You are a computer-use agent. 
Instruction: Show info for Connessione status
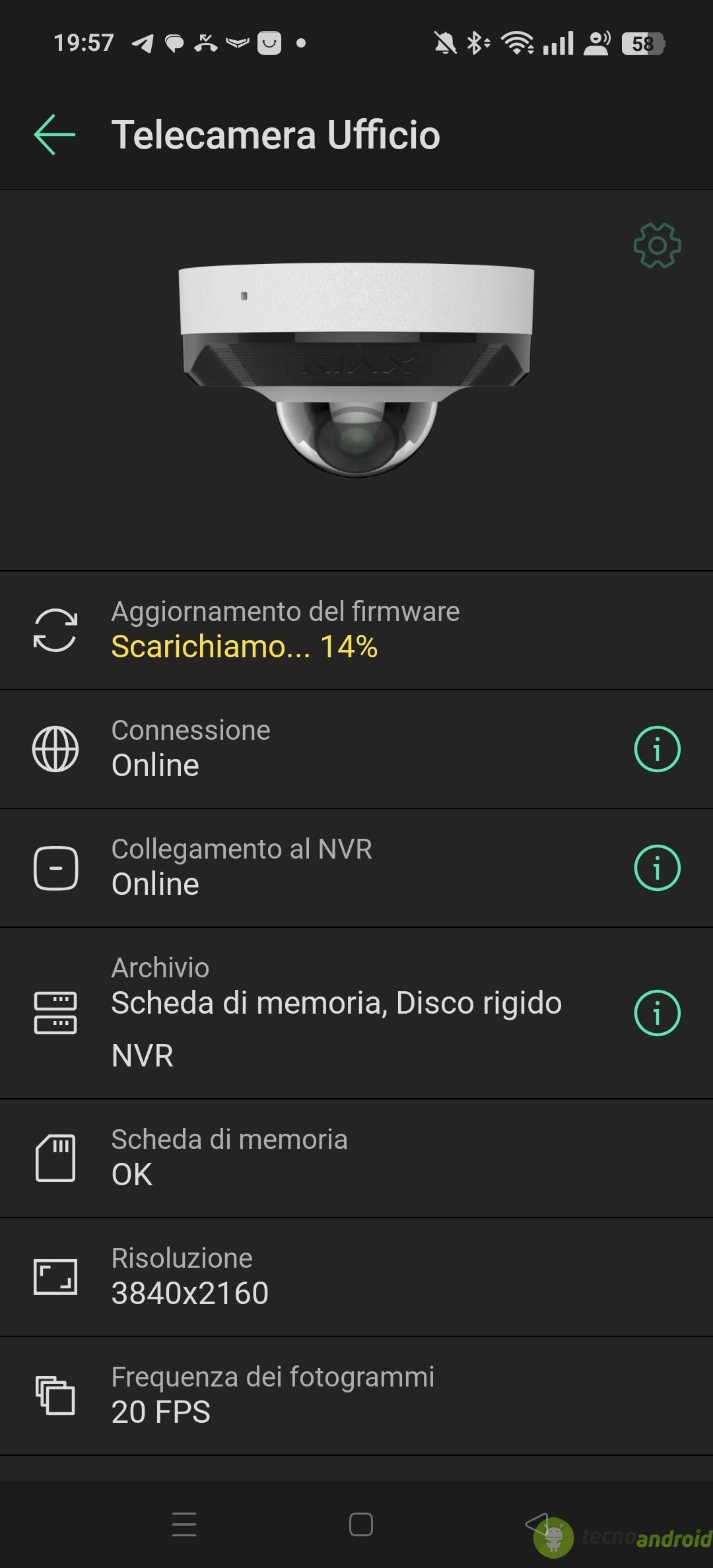tap(657, 749)
